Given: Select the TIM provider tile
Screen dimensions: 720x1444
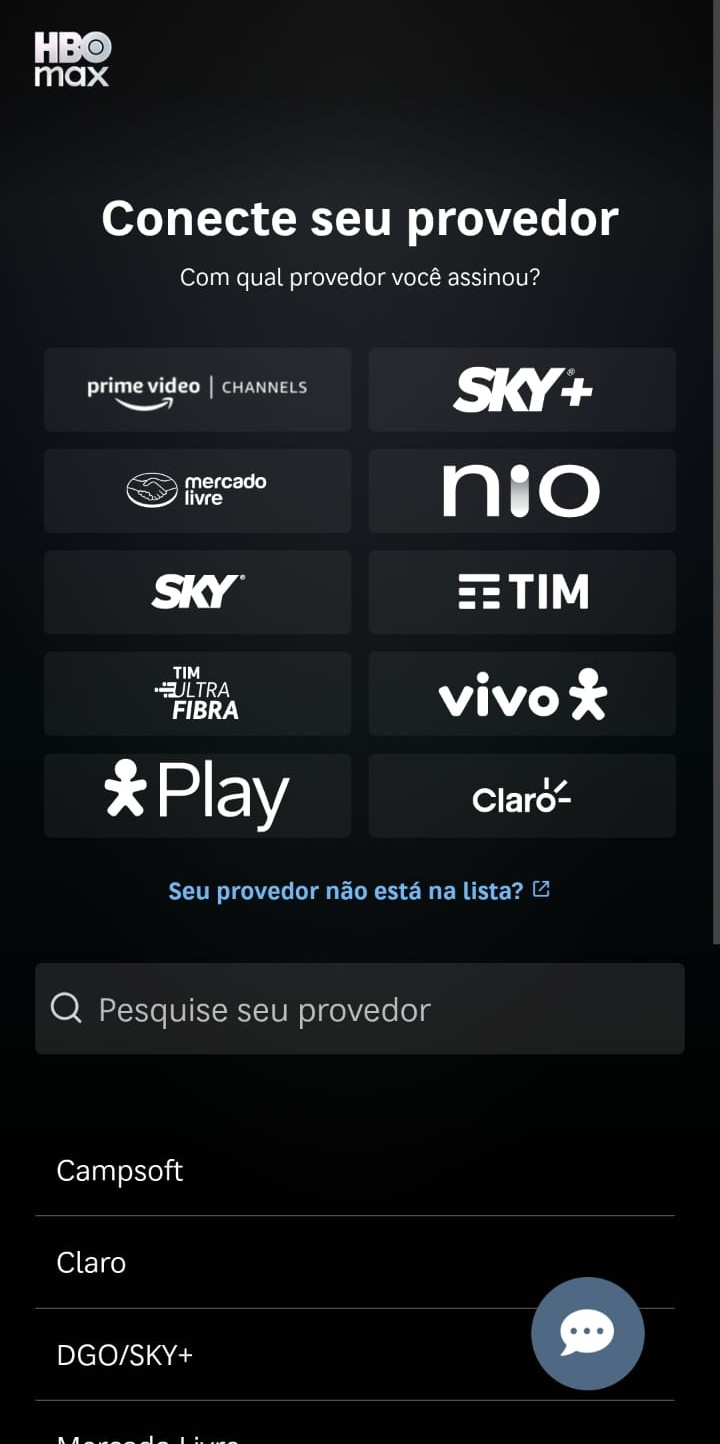Looking at the screenshot, I should pos(522,592).
